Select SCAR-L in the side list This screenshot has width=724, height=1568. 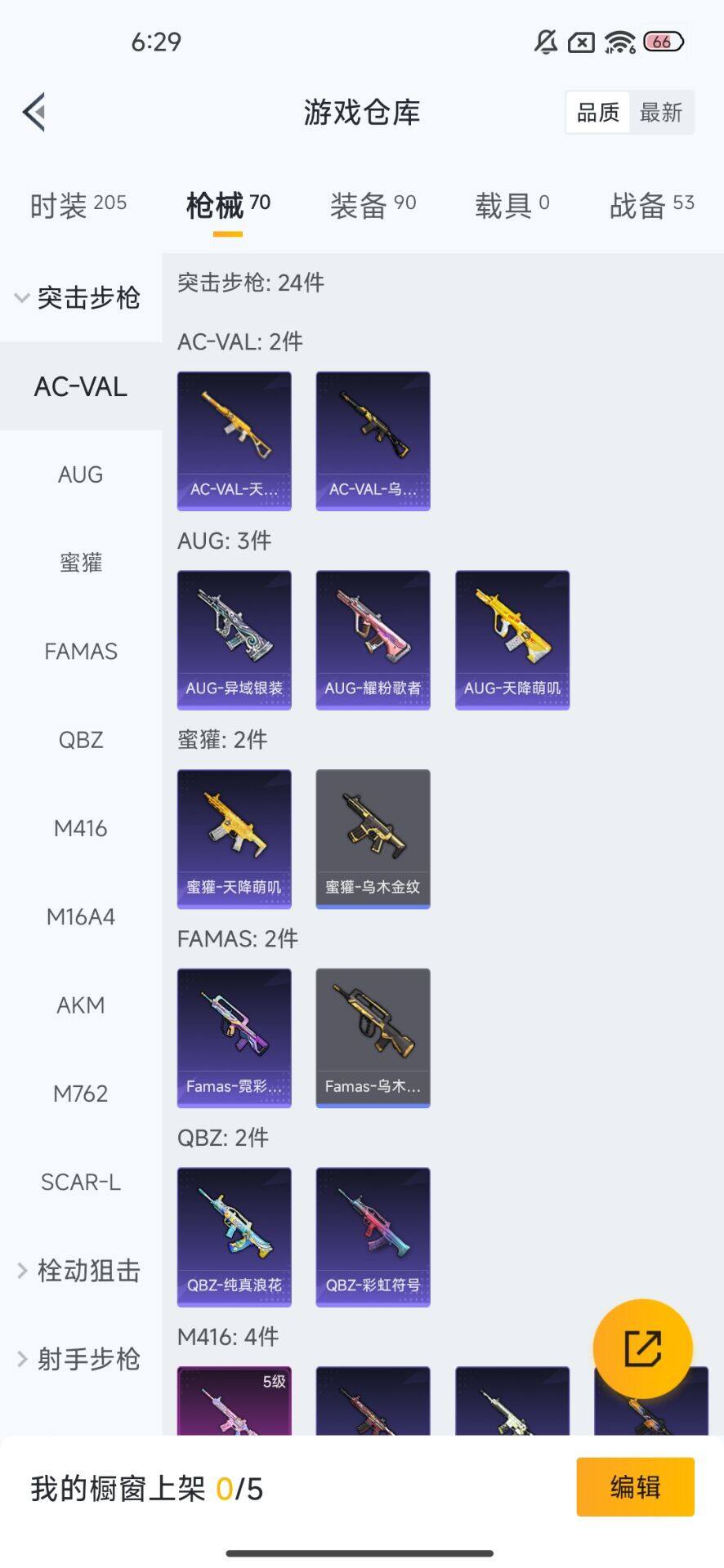tap(80, 1182)
